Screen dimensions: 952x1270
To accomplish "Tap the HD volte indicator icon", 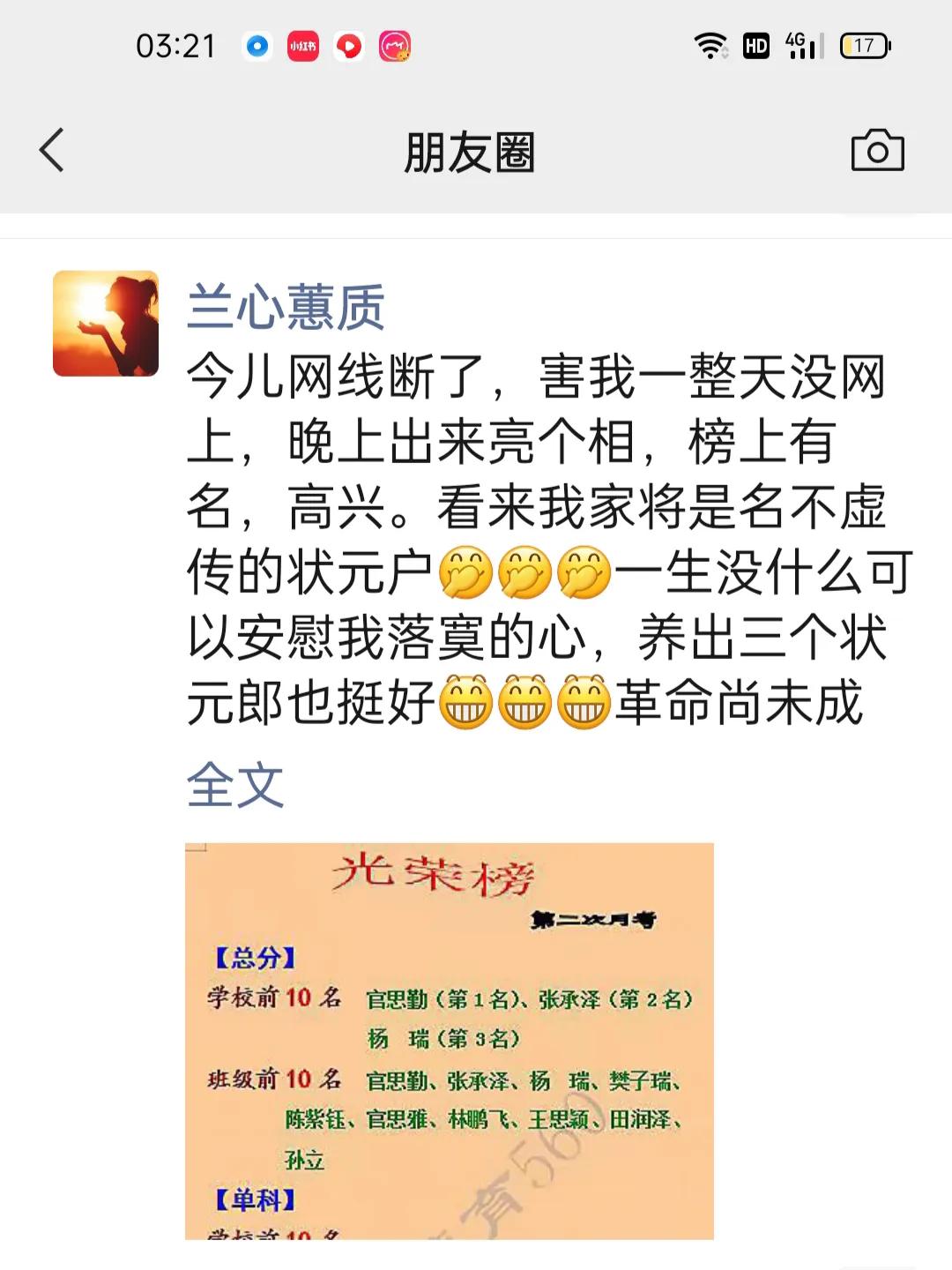I will 756,44.
